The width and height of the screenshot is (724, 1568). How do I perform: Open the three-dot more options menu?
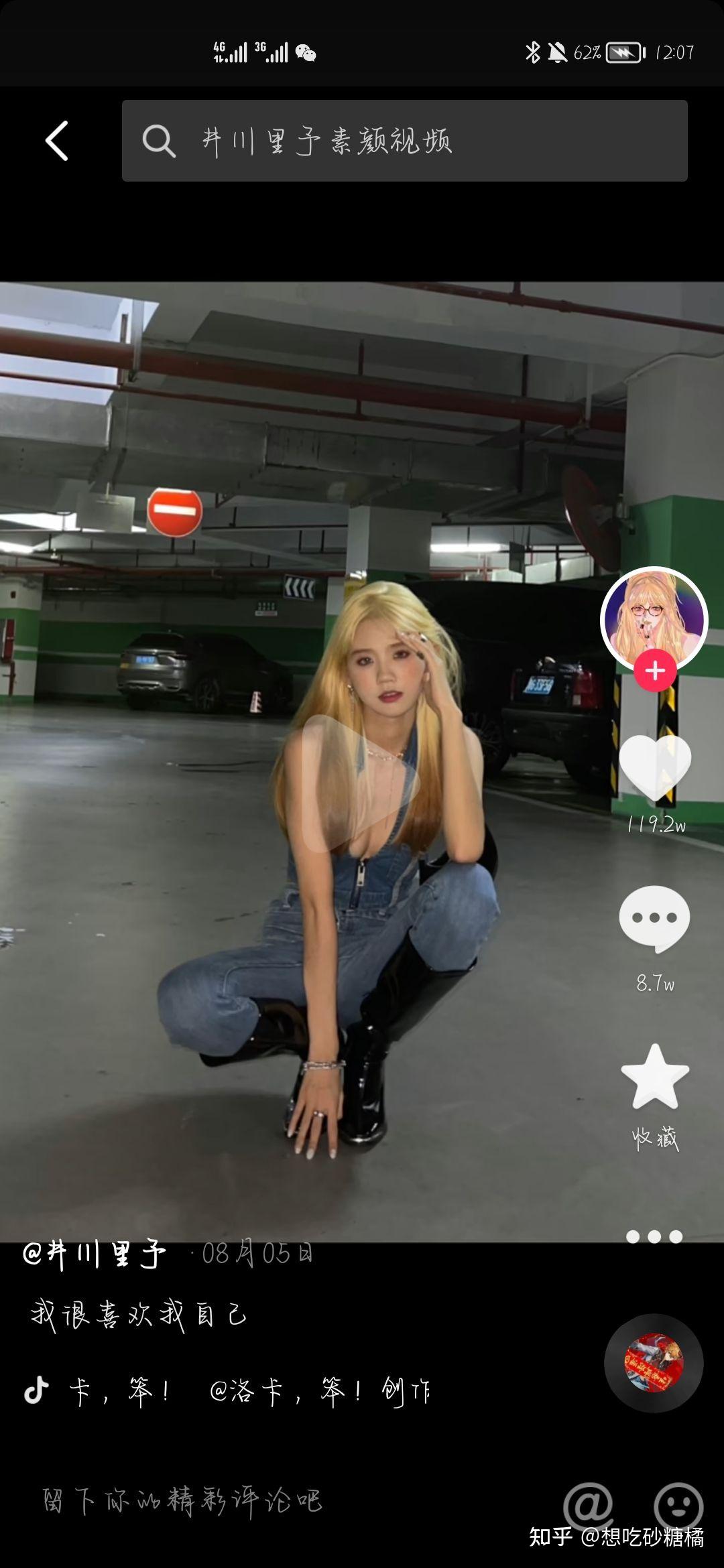(654, 1236)
